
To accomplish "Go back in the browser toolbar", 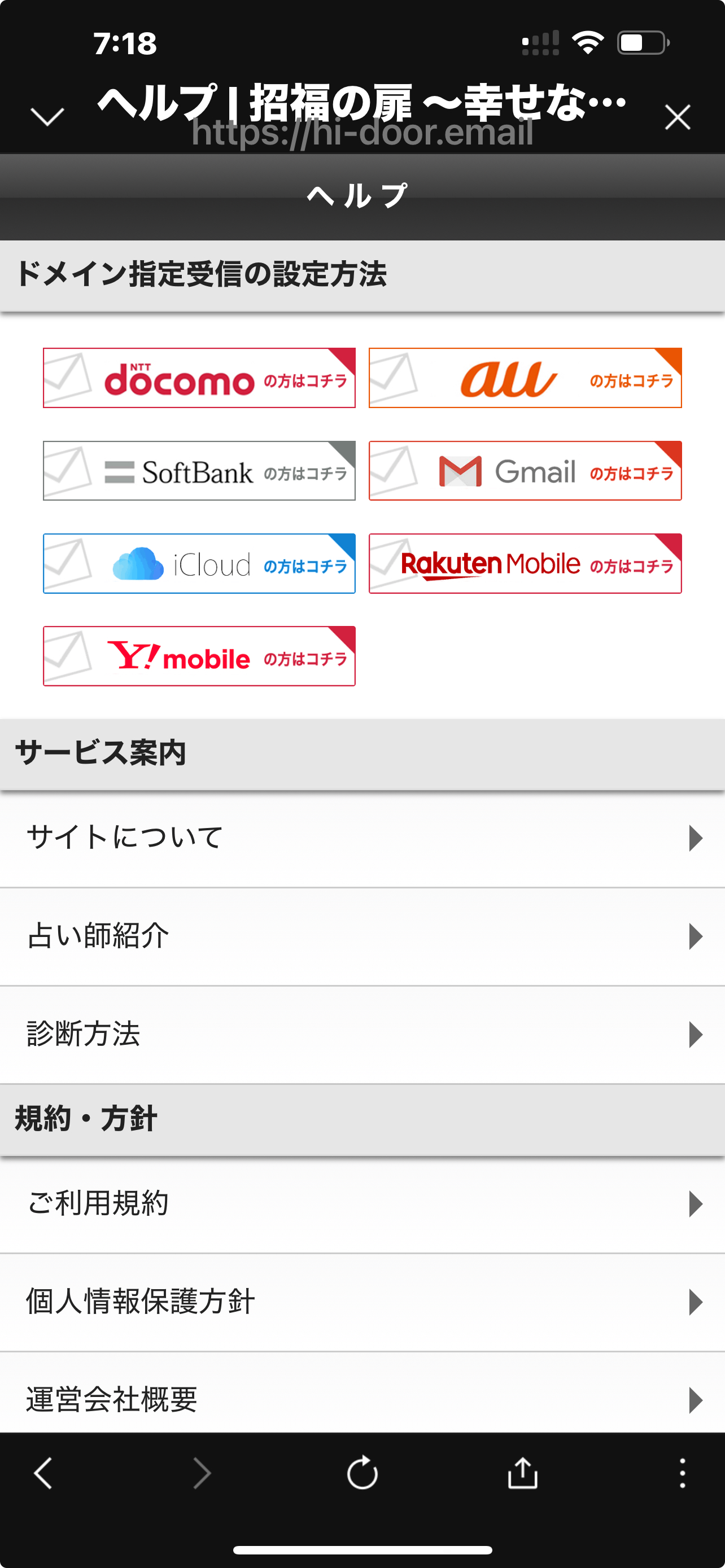I will (x=43, y=1474).
